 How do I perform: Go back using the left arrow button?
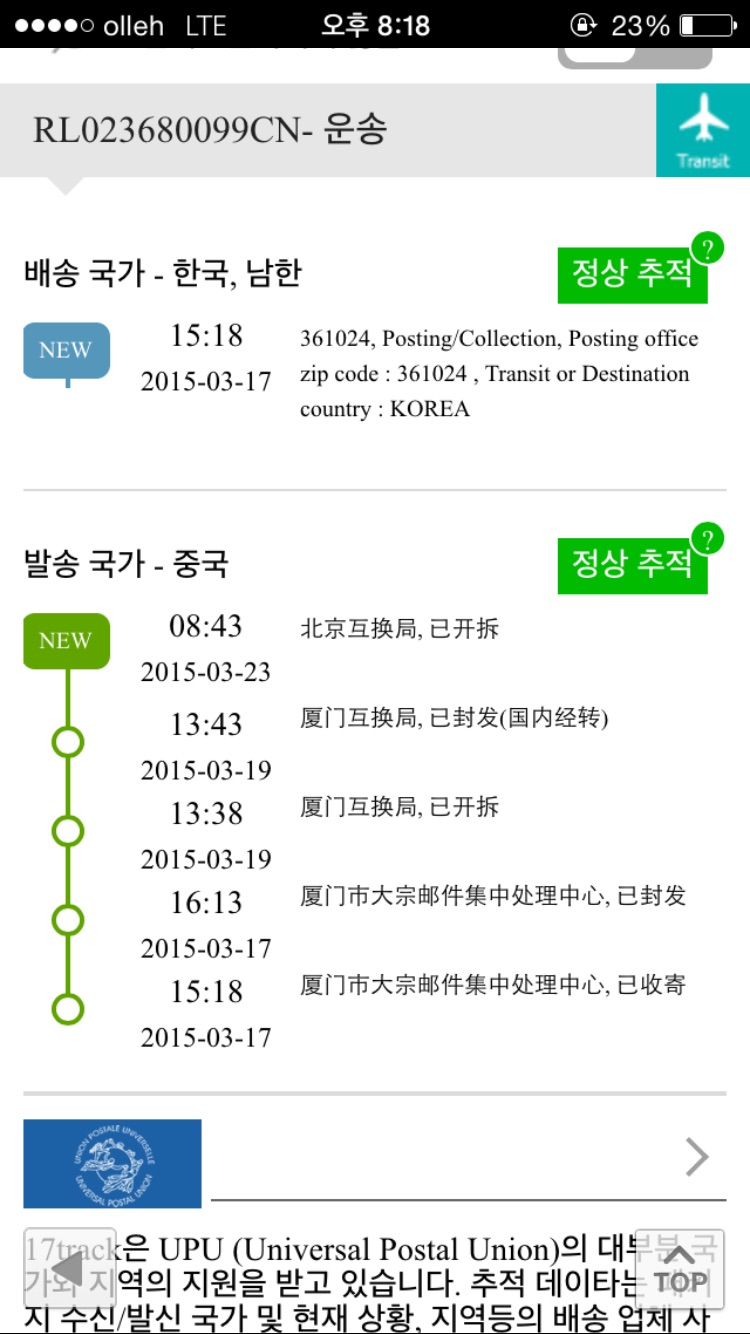(69, 1270)
